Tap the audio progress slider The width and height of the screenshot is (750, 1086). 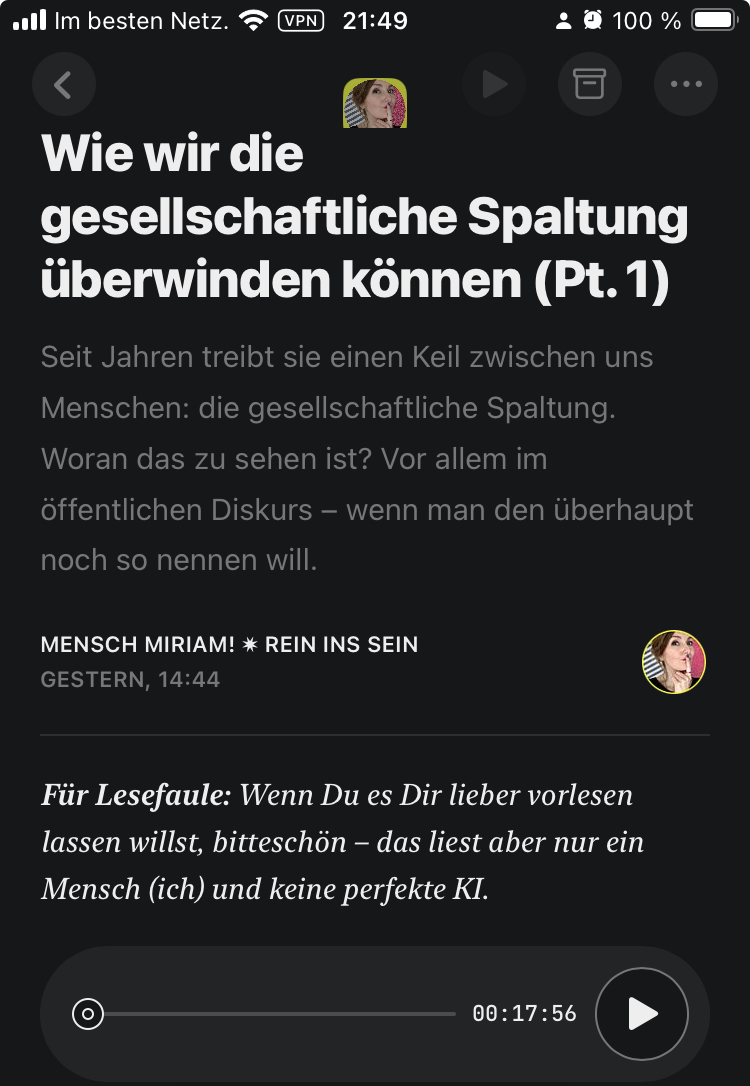[x=270, y=1014]
